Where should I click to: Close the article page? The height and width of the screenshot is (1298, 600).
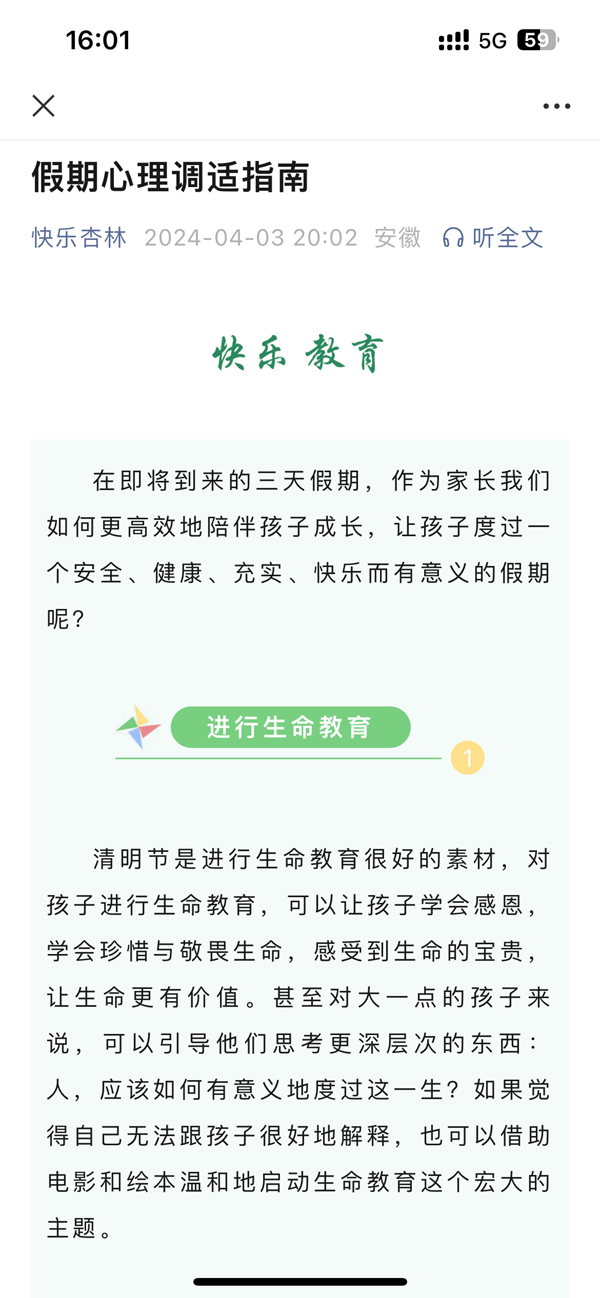[43, 106]
